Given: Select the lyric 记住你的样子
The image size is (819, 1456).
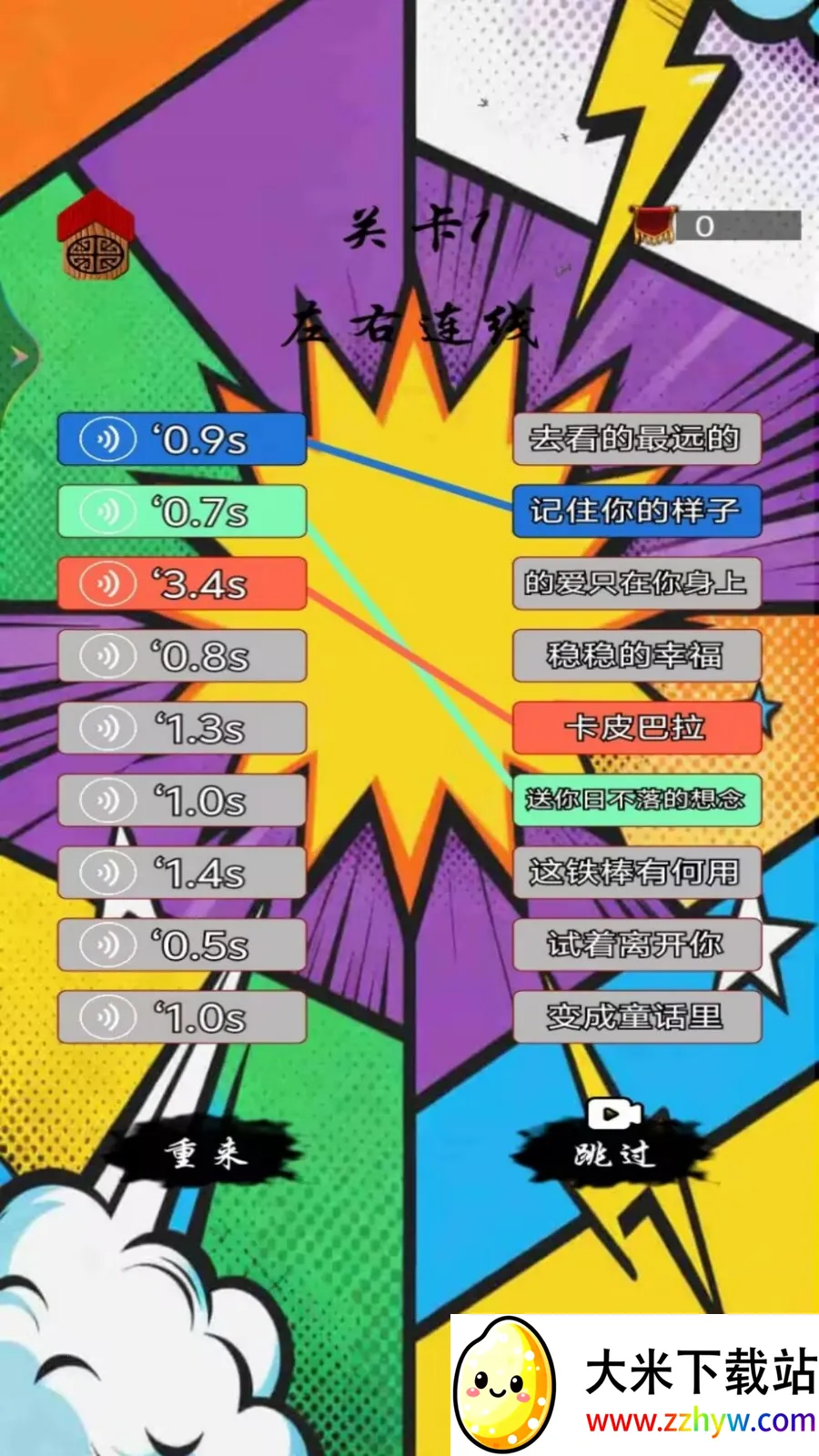Looking at the screenshot, I should pyautogui.click(x=636, y=511).
